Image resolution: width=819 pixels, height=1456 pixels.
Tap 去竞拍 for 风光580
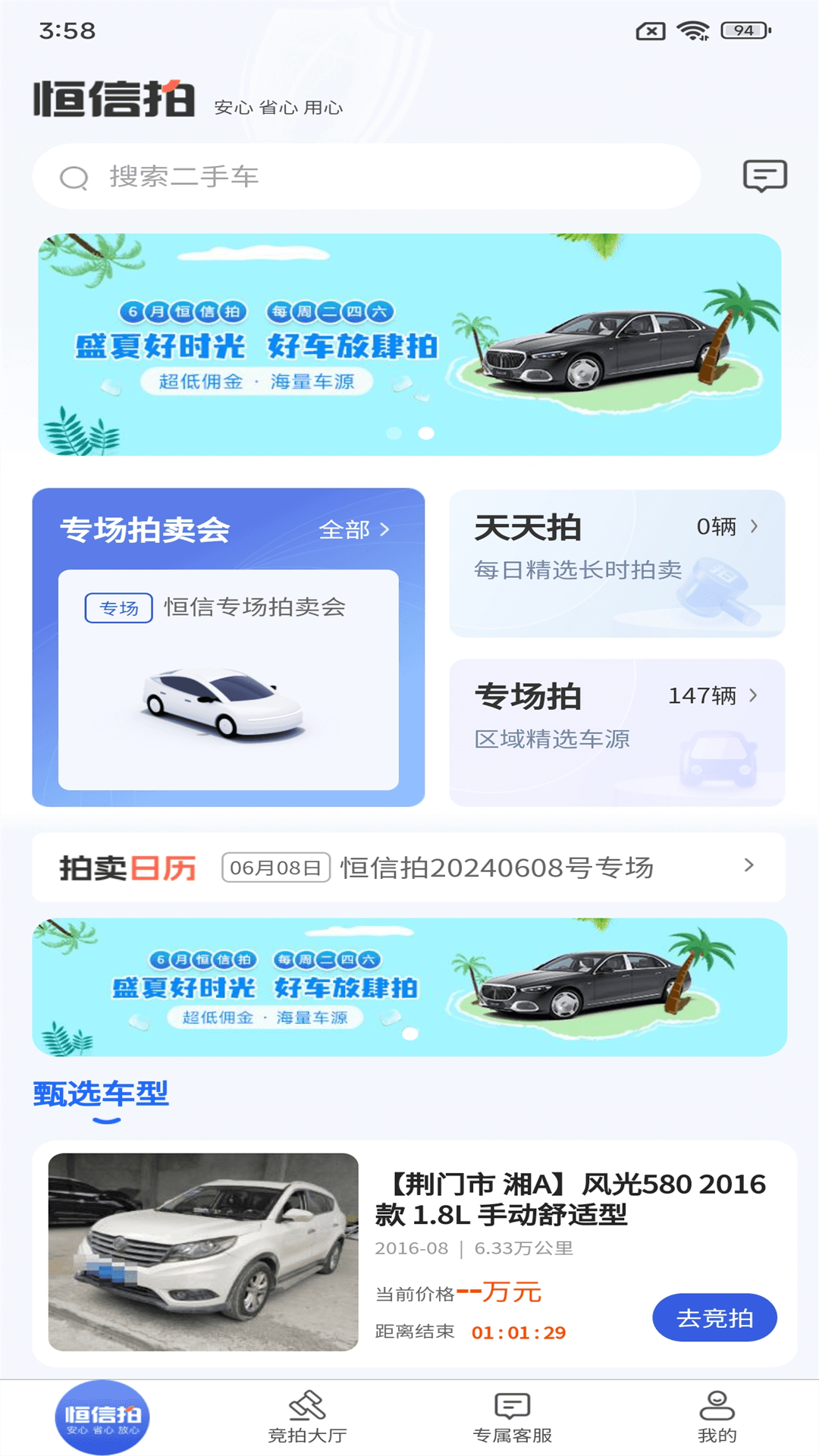coord(714,1318)
